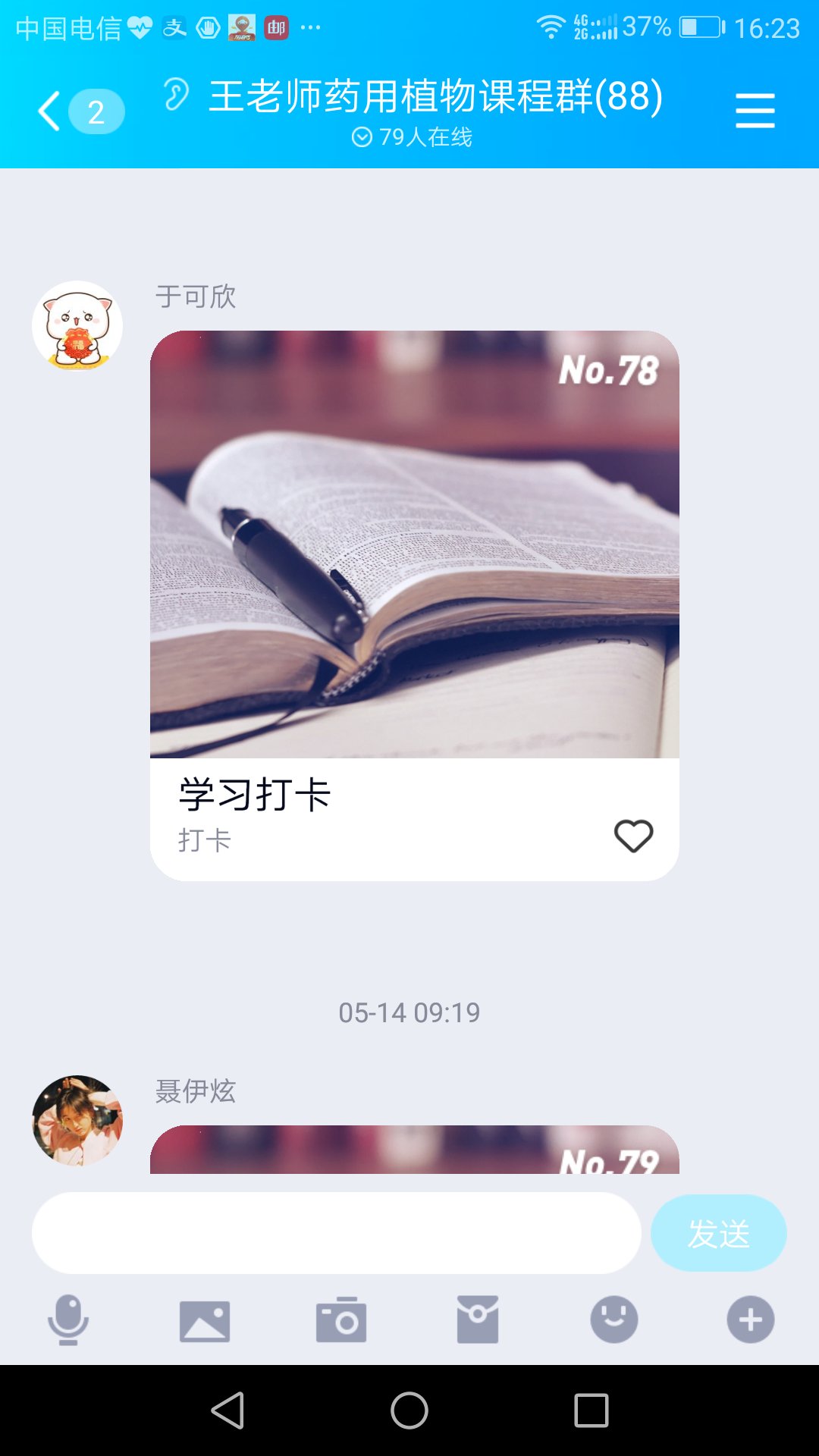The height and width of the screenshot is (1456, 819).
Task: Open the group settings menu icon
Action: tap(755, 111)
